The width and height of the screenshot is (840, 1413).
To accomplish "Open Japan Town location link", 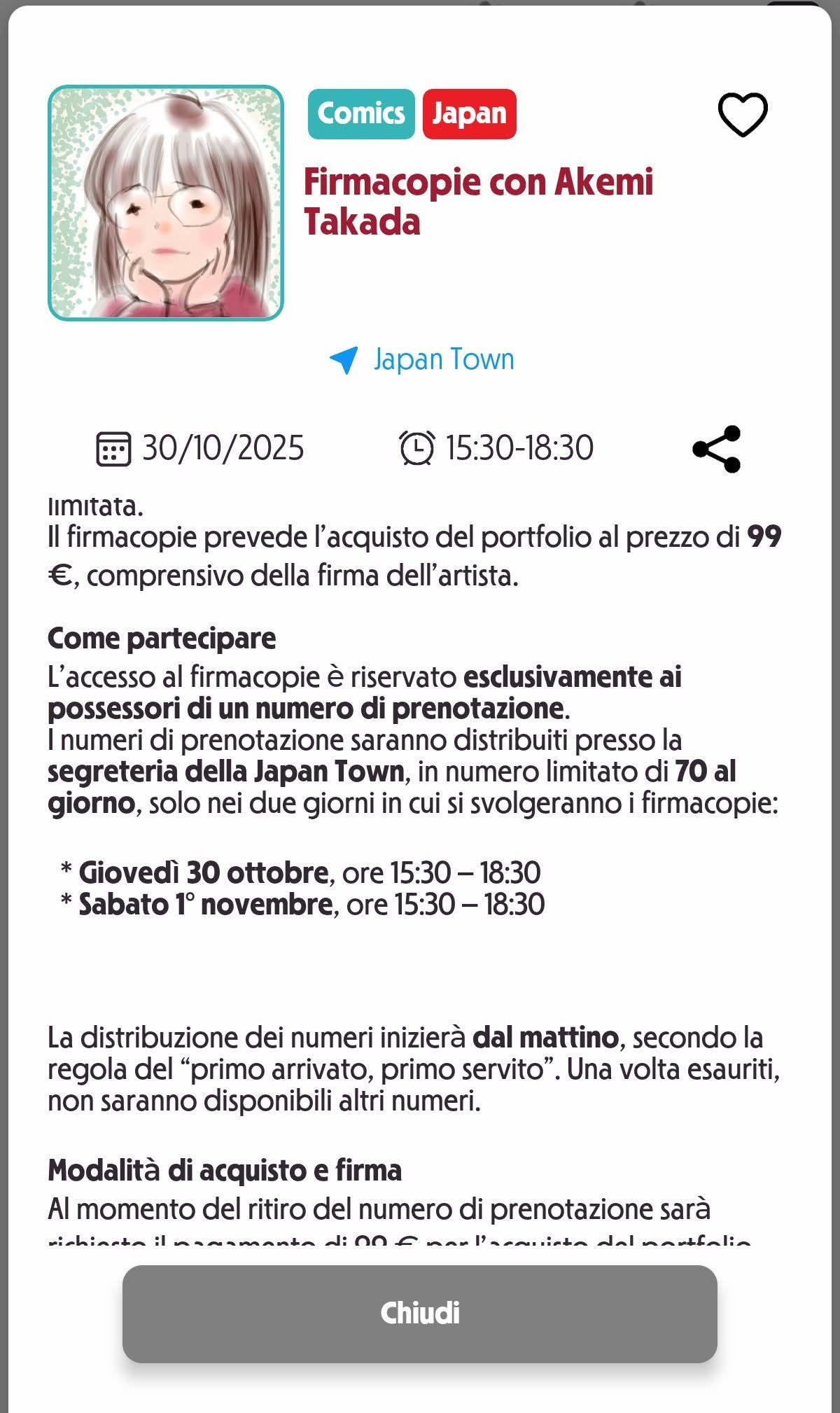I will pos(422,359).
